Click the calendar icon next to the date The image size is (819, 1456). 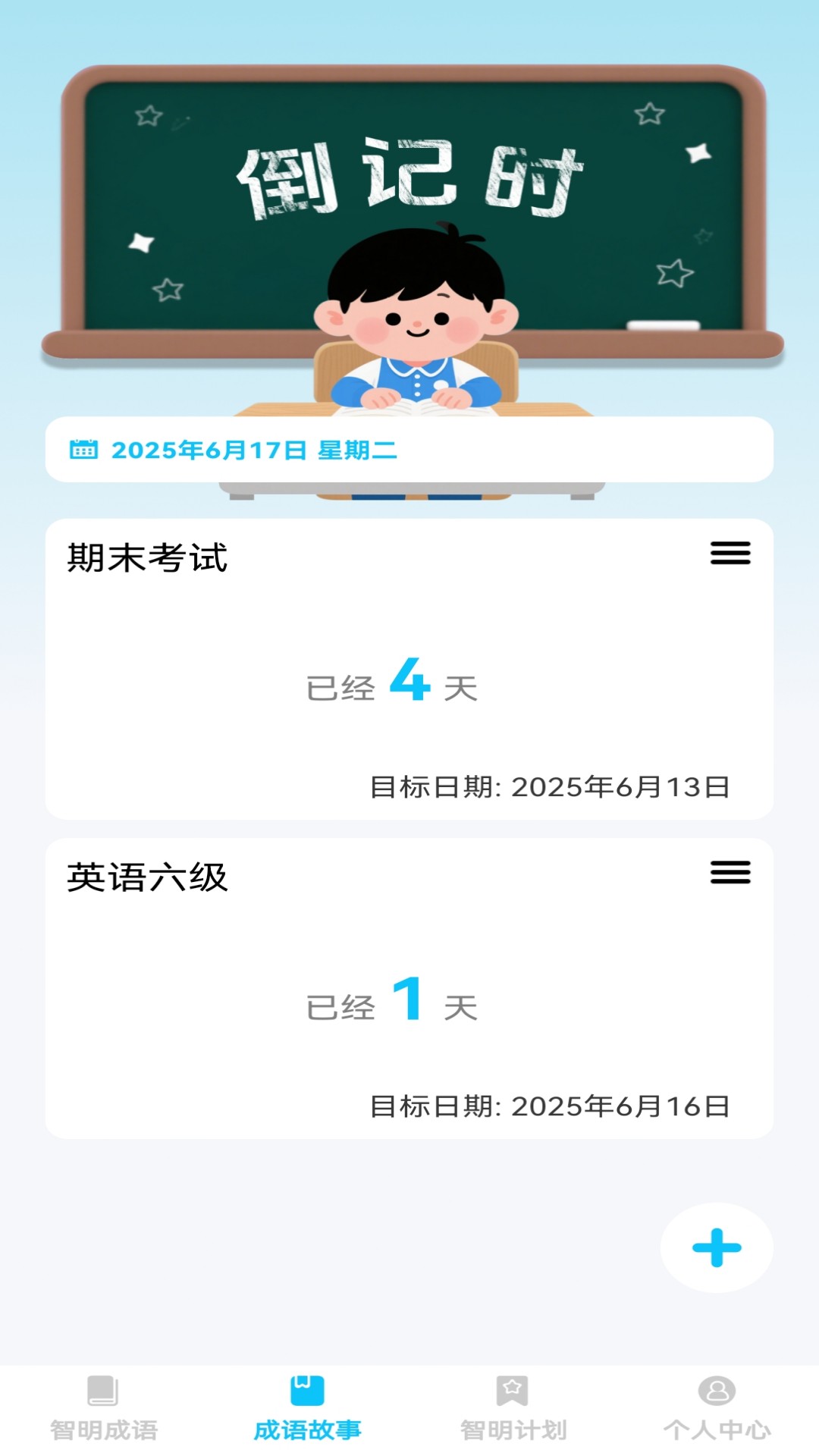pos(83,449)
